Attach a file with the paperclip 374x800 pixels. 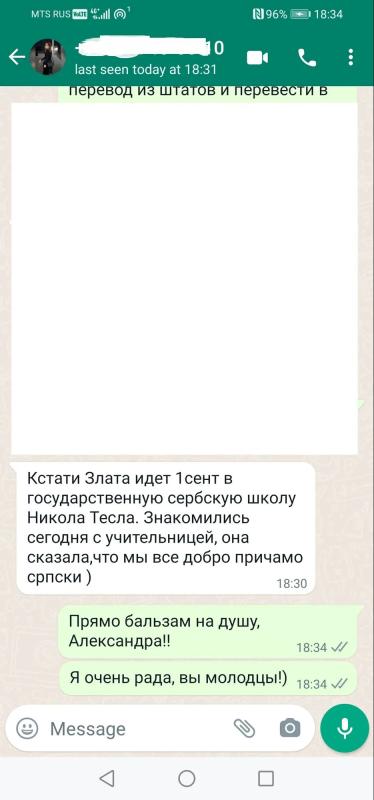tap(244, 728)
